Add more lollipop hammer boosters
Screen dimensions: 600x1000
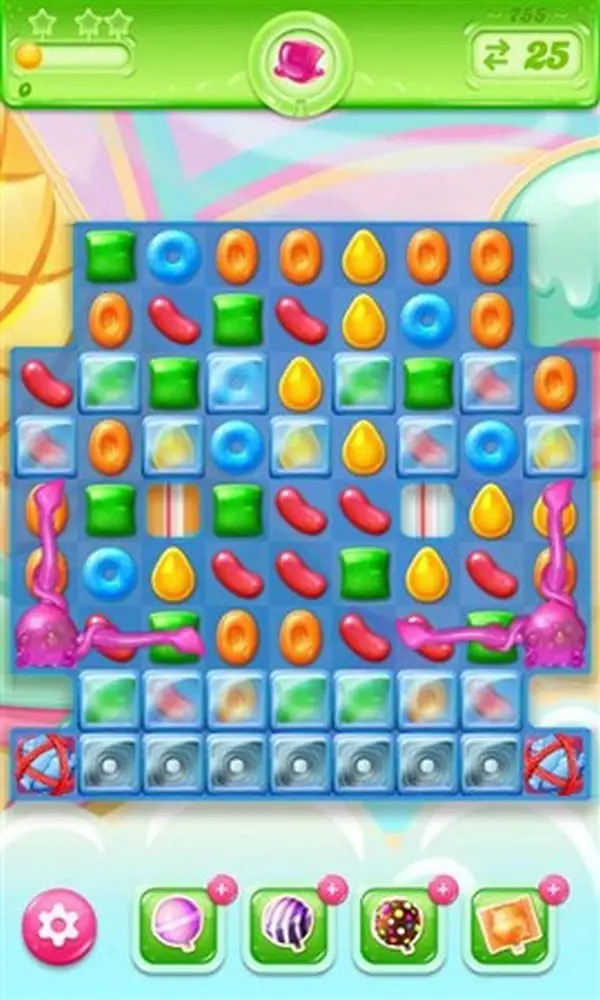[223, 890]
